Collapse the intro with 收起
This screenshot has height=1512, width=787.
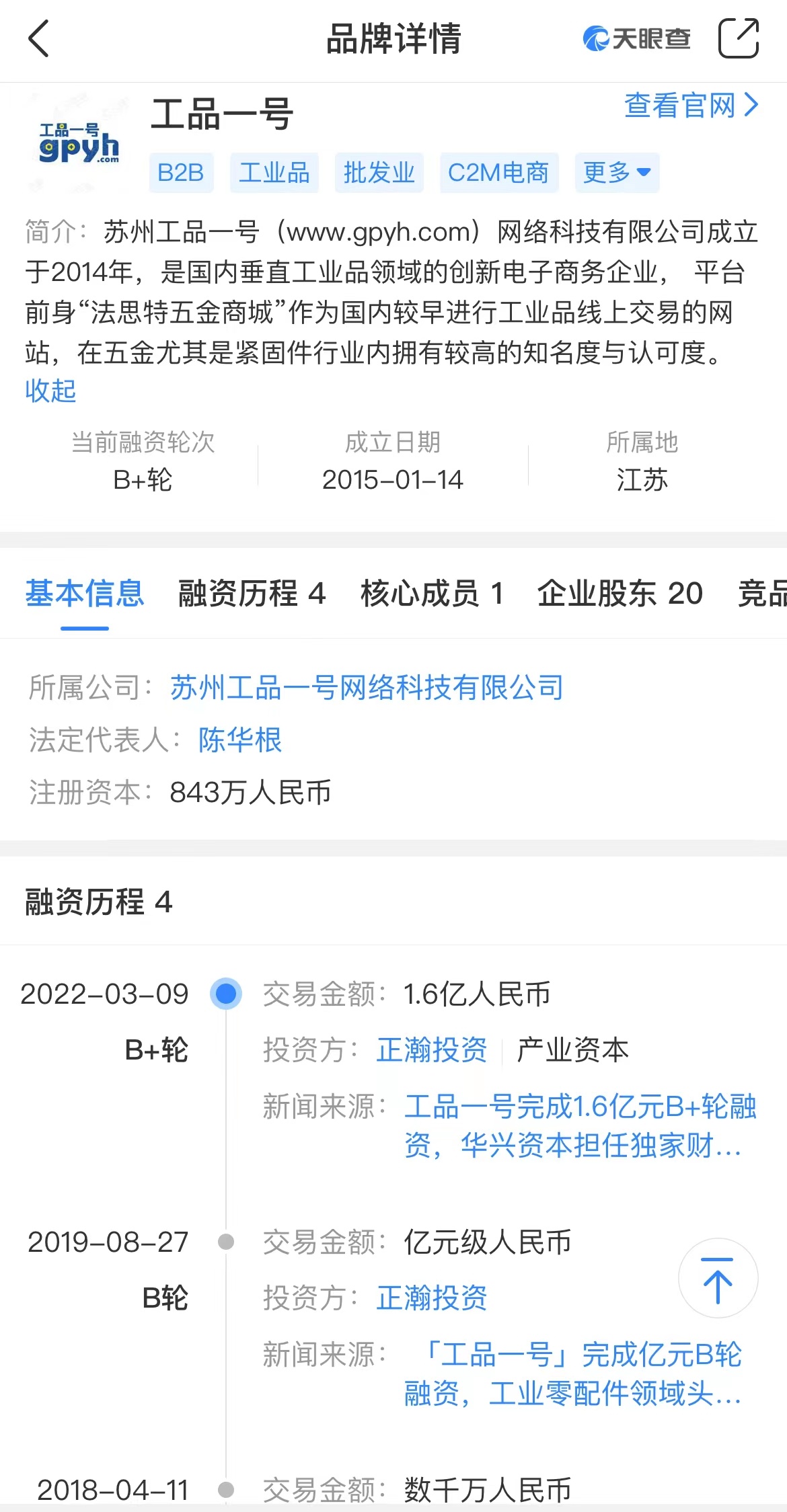tap(50, 391)
